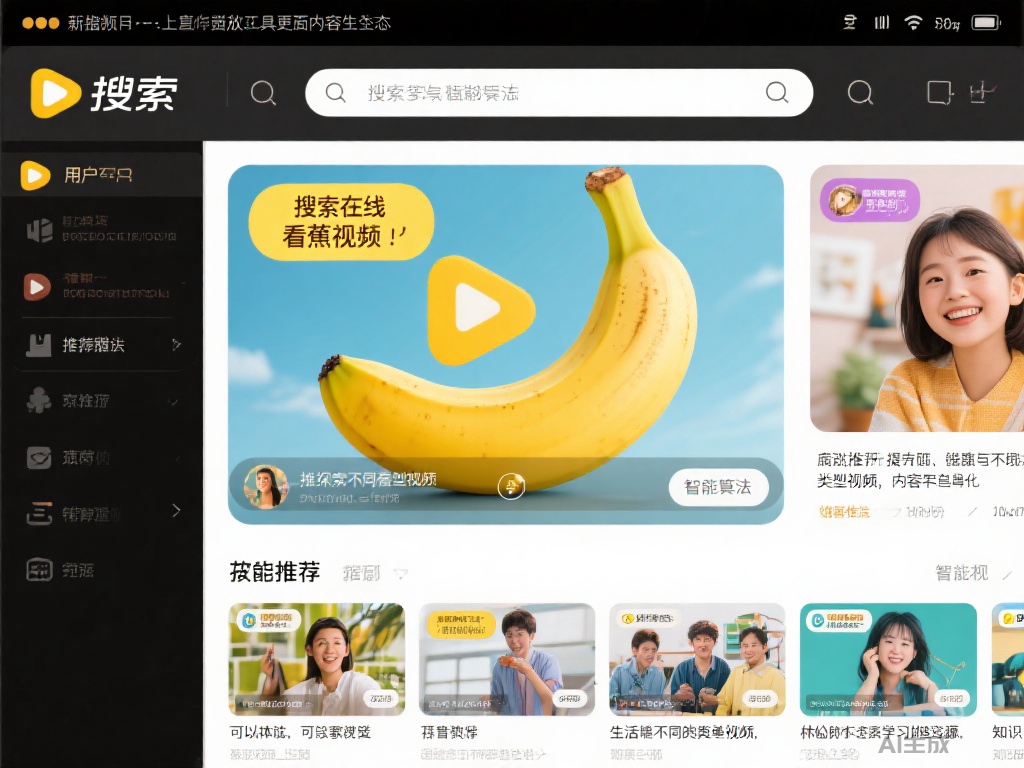
Task: Open the 智能视 link on the right
Action: pyautogui.click(x=961, y=573)
